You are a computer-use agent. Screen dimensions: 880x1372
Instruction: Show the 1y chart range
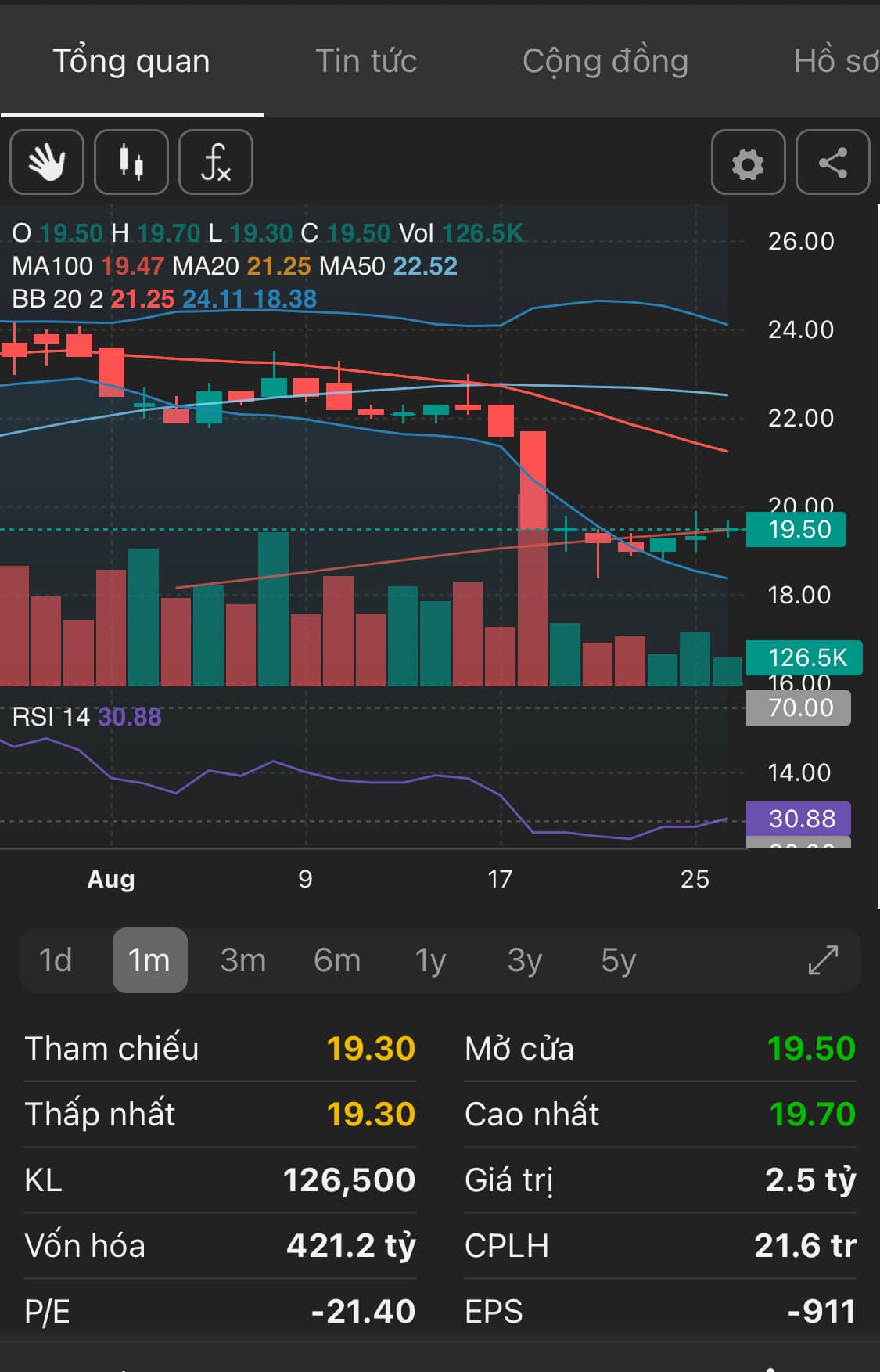[x=430, y=960]
